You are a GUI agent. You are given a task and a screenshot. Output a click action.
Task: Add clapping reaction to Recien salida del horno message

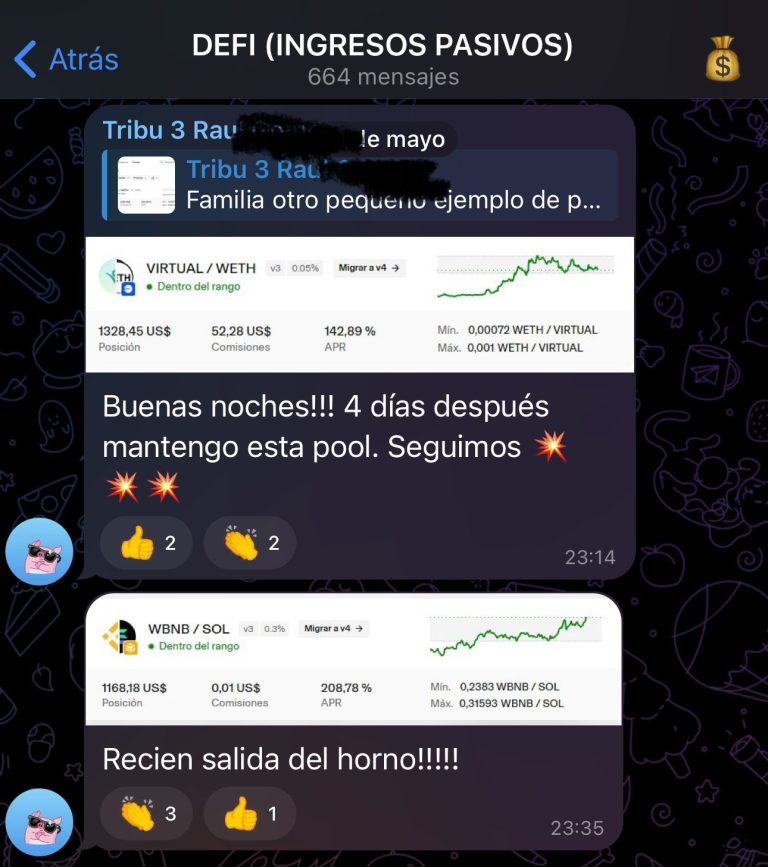pyautogui.click(x=146, y=814)
